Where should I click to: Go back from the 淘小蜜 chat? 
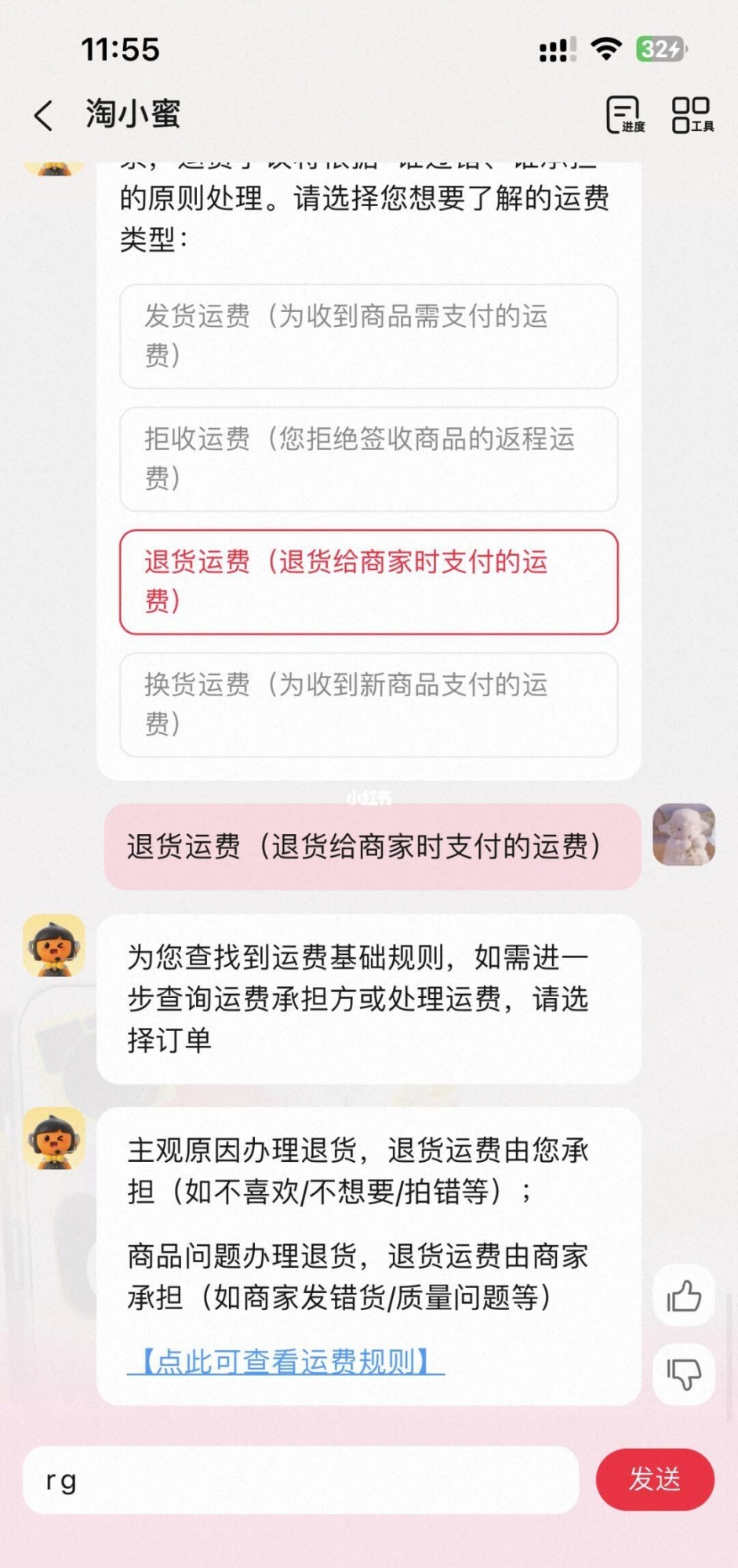pyautogui.click(x=44, y=115)
